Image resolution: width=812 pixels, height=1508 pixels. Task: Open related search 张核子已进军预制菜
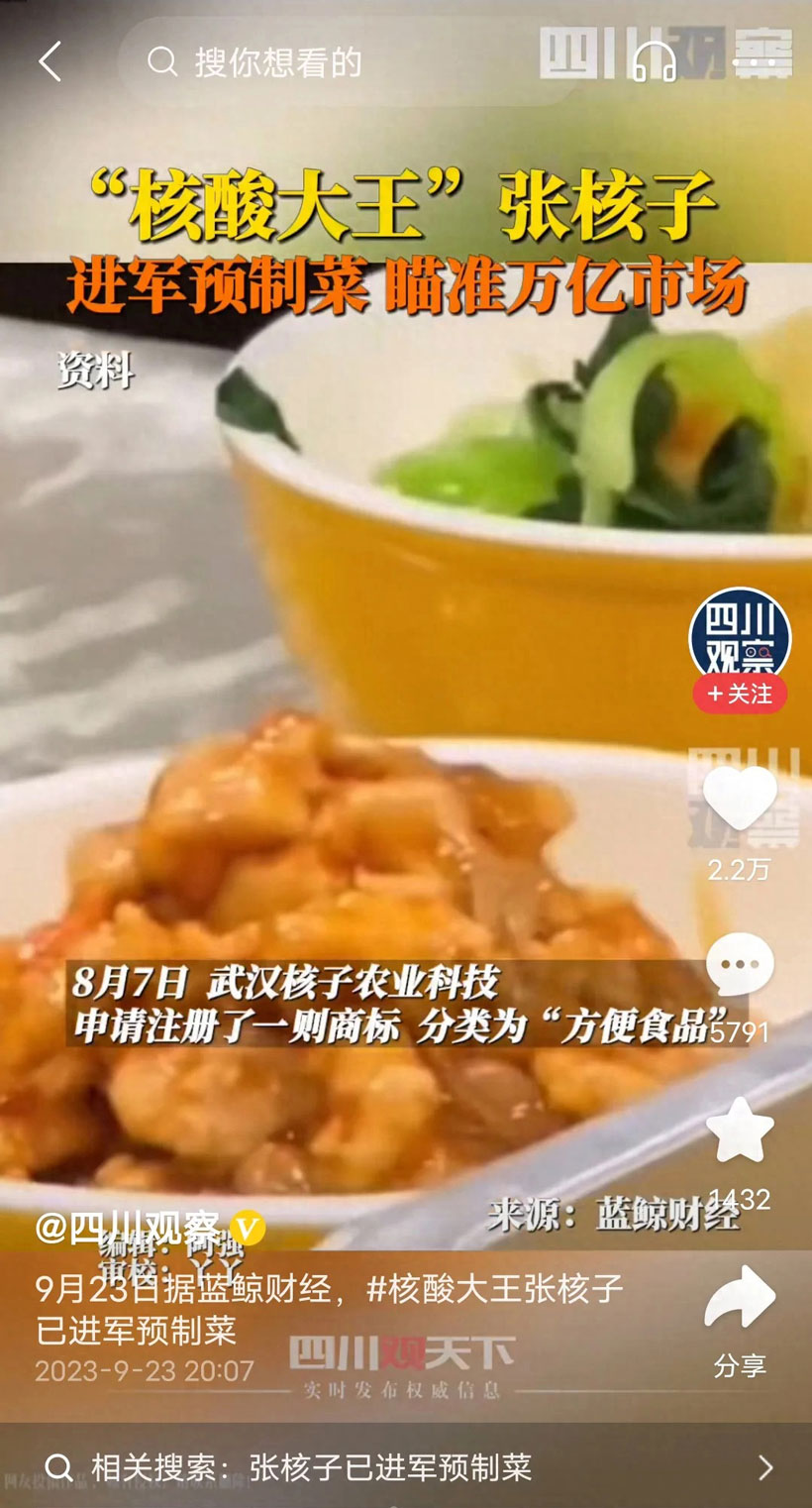point(390,1466)
